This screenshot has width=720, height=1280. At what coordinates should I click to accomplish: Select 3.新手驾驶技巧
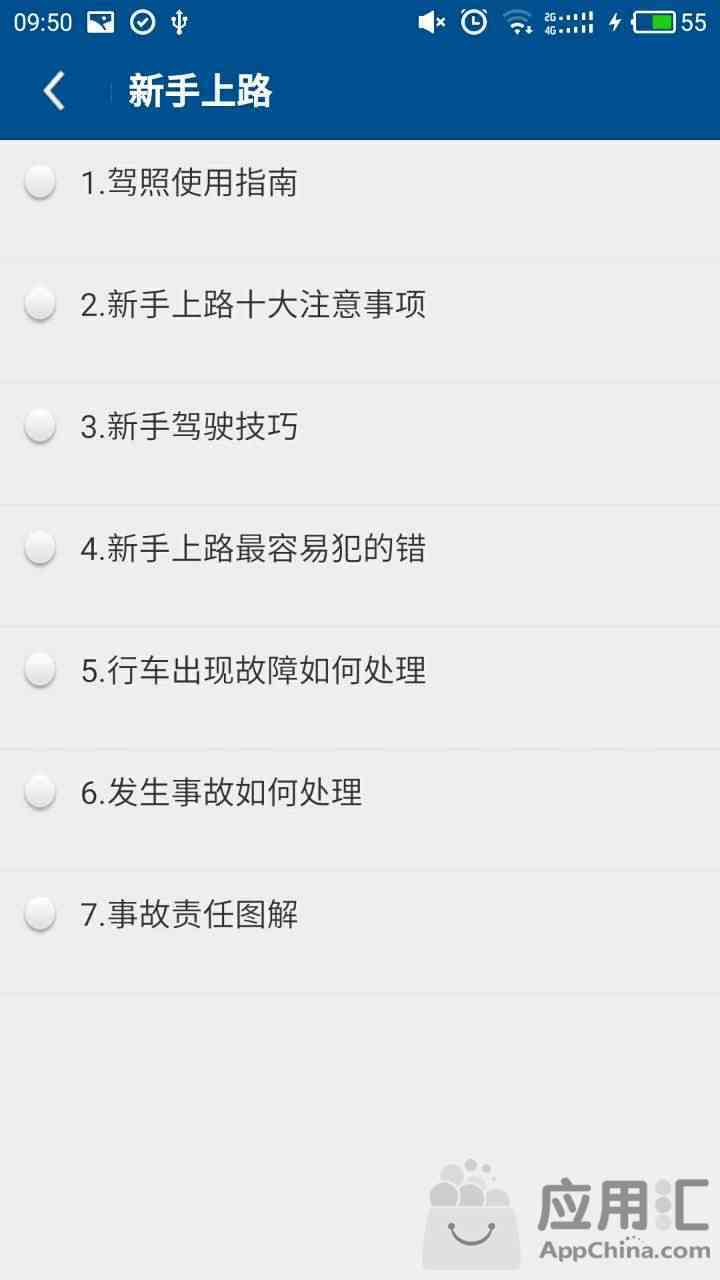point(360,443)
